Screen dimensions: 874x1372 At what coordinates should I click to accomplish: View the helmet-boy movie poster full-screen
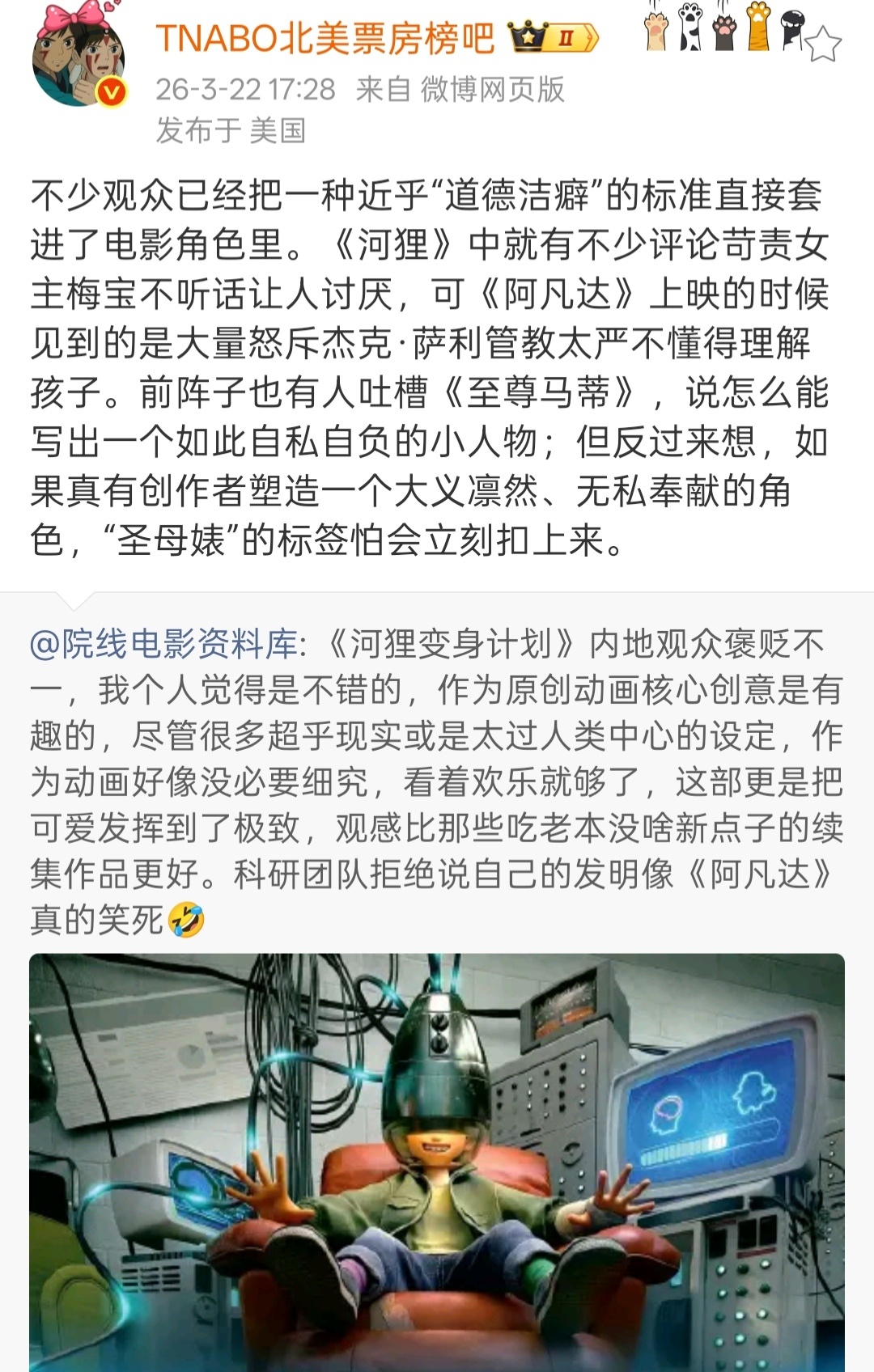pyautogui.click(x=437, y=1157)
